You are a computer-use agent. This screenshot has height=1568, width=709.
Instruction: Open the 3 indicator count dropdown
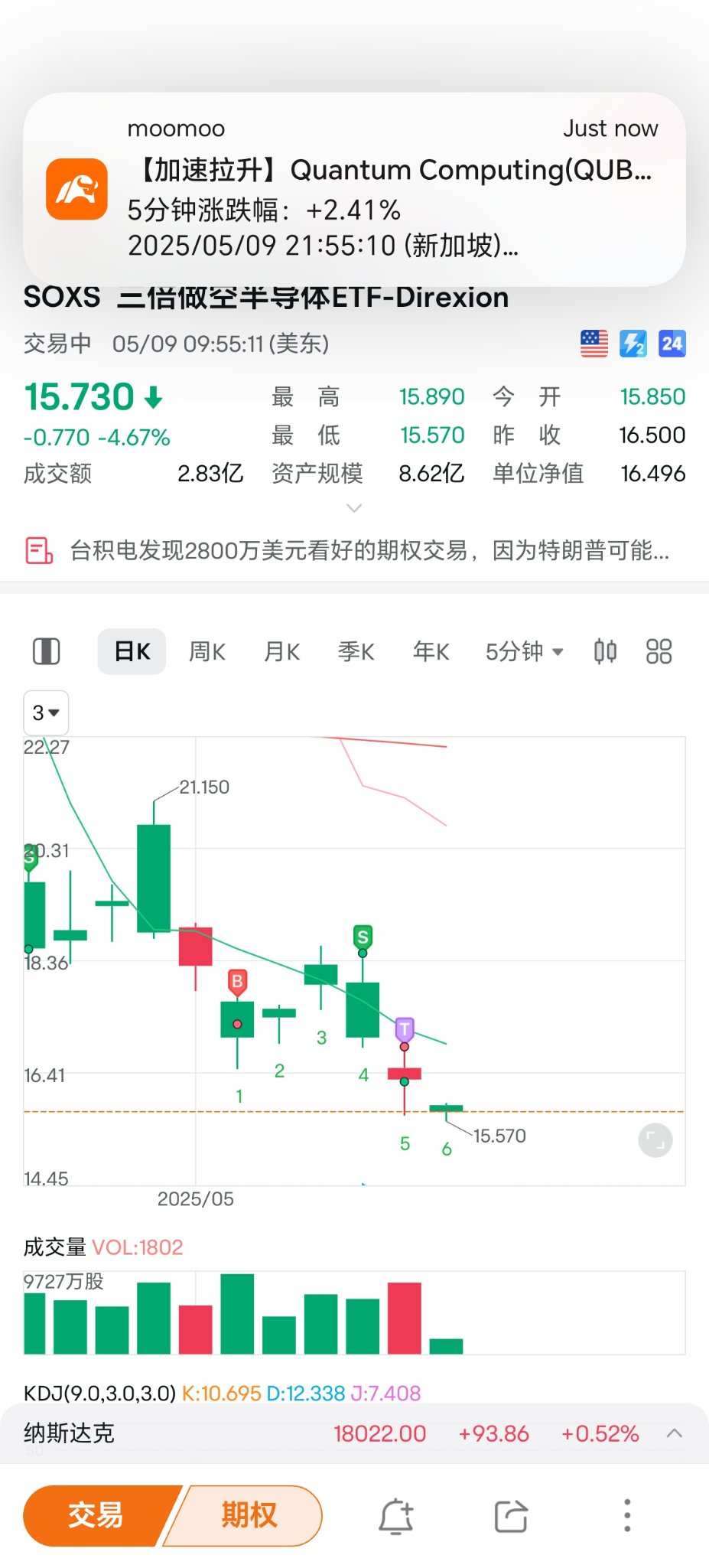click(46, 713)
